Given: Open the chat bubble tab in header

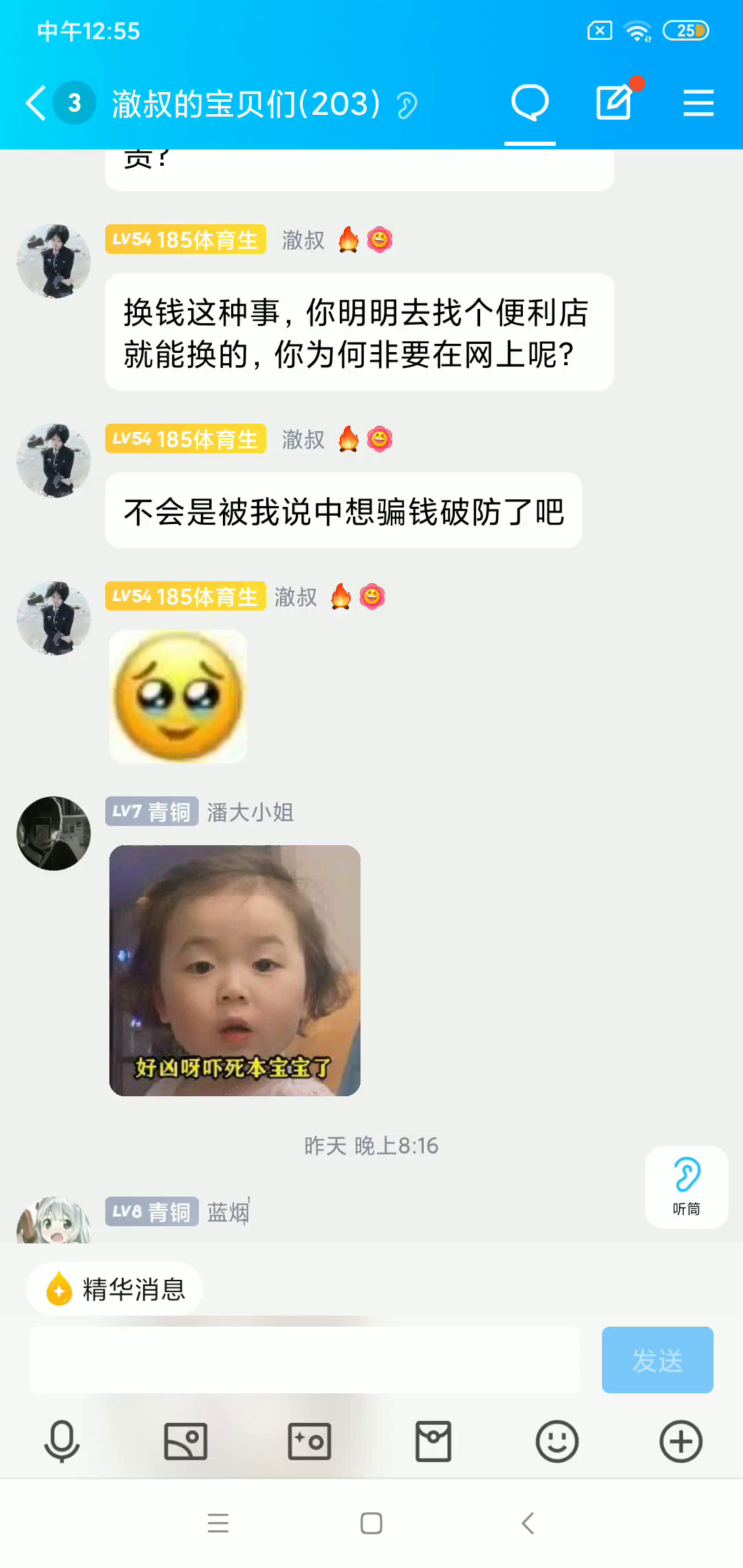Looking at the screenshot, I should coord(530,103).
